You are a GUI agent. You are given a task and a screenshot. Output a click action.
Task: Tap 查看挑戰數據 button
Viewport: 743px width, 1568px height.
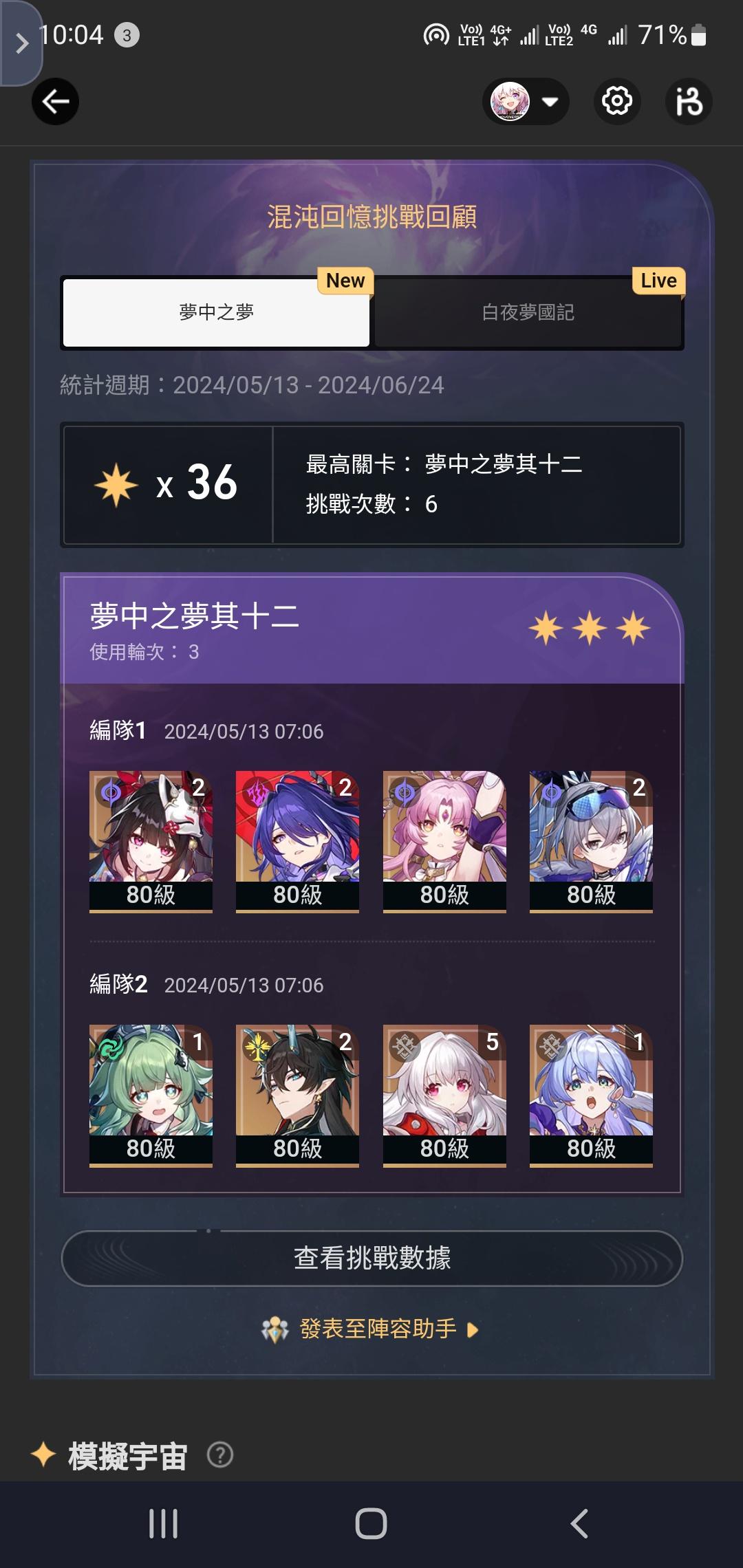point(371,1258)
